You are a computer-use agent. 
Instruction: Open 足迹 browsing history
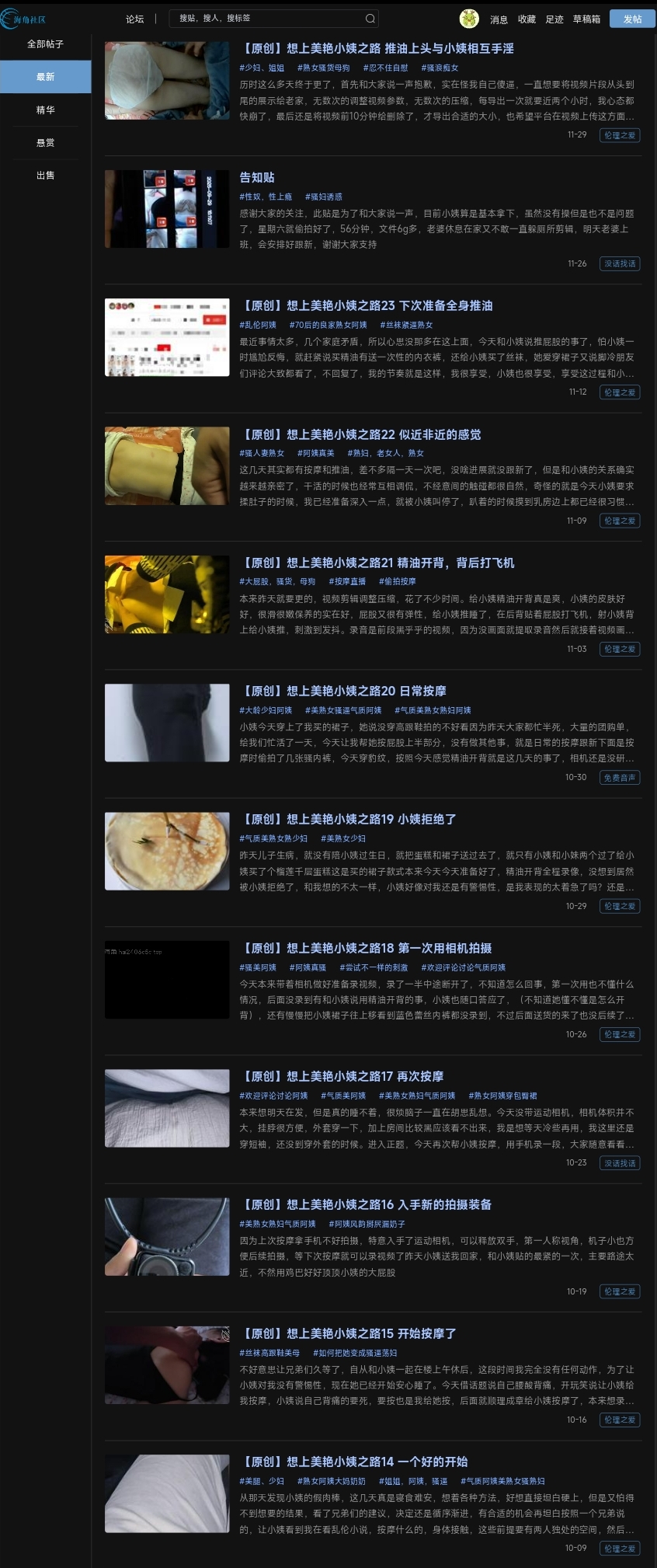554,19
